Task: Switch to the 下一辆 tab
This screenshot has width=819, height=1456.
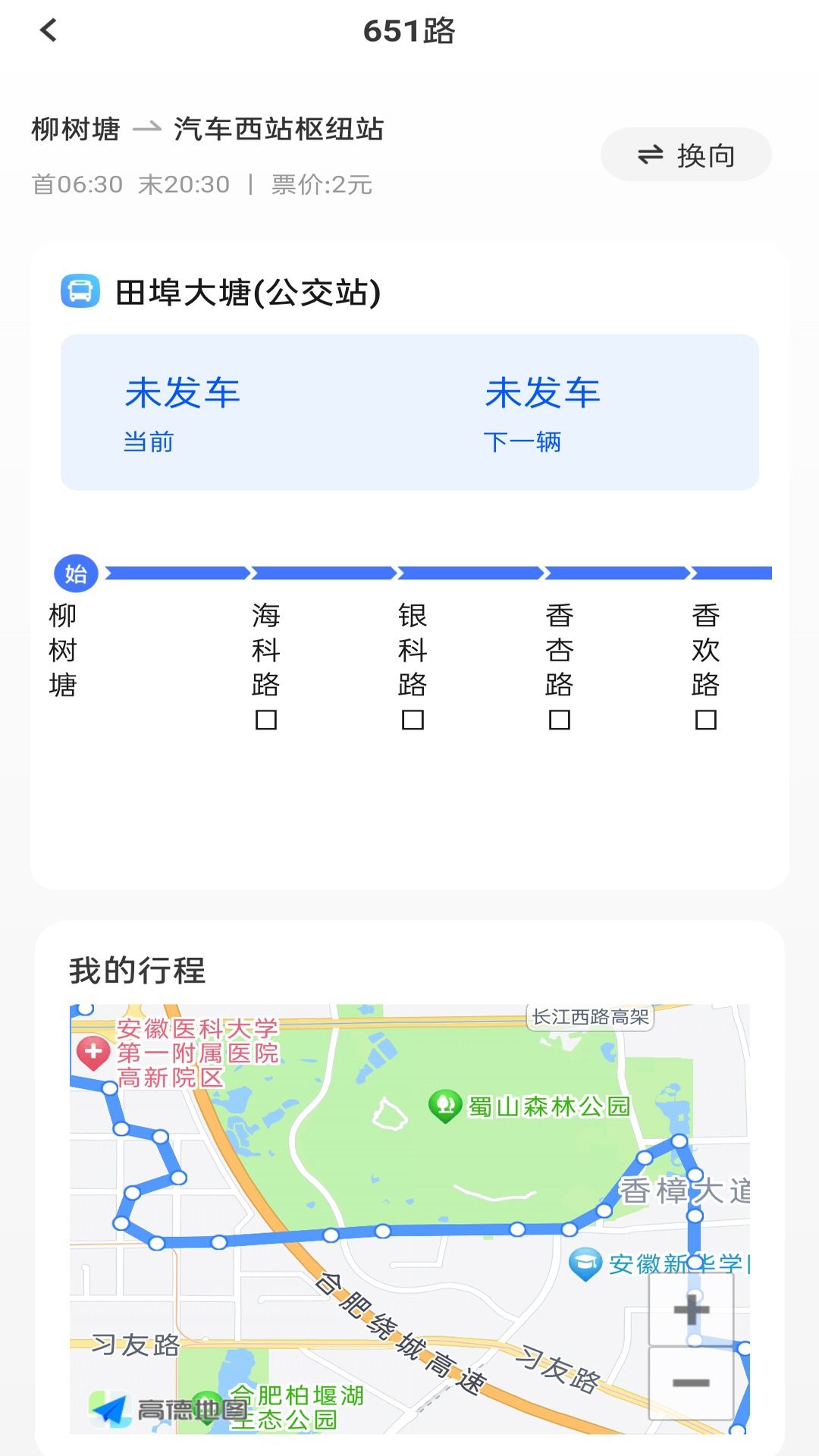Action: [525, 444]
